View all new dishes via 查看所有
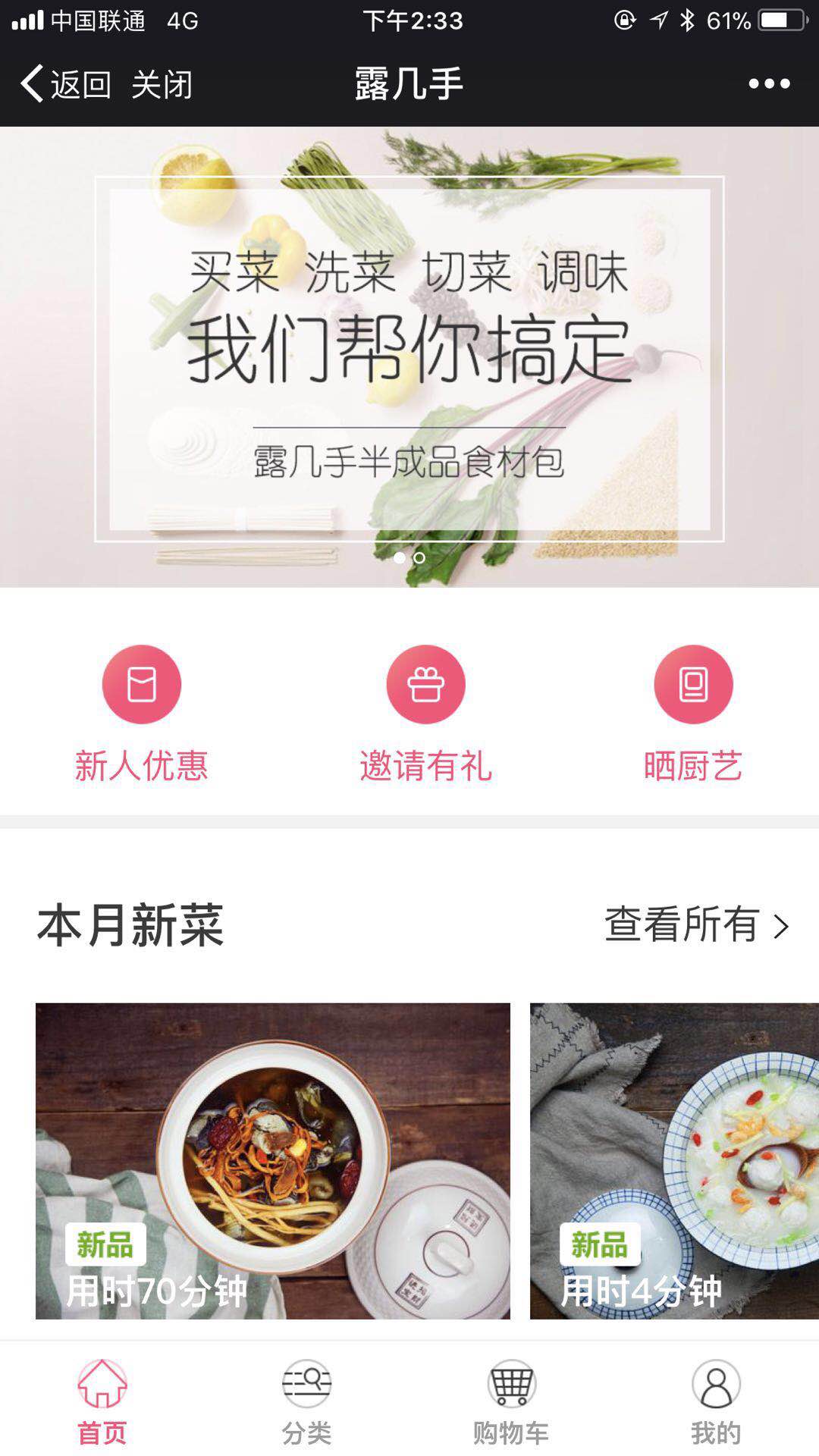Screen dimensions: 819x1456 coord(696,925)
